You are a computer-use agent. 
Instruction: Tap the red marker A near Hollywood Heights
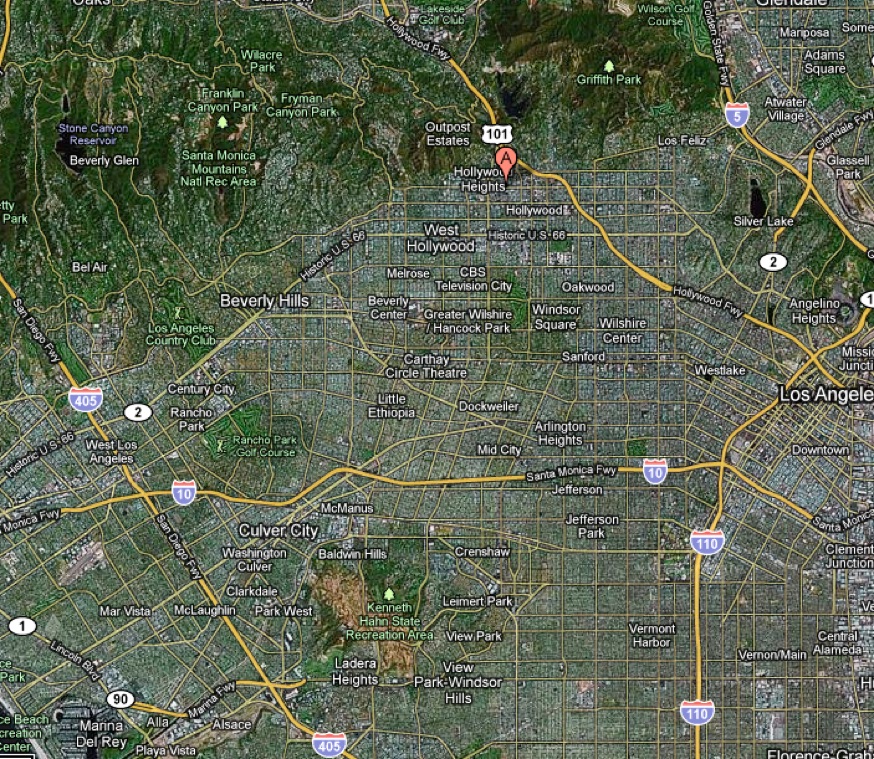[507, 161]
